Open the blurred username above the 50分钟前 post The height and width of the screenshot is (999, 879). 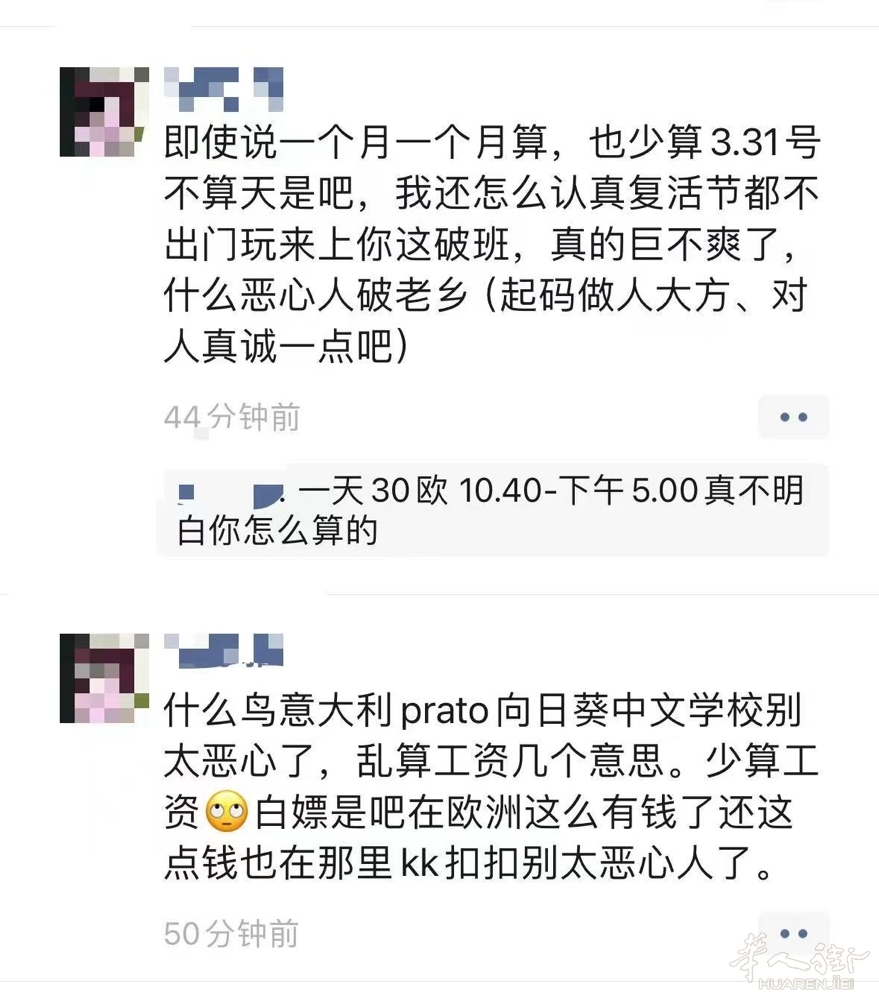tap(222, 652)
